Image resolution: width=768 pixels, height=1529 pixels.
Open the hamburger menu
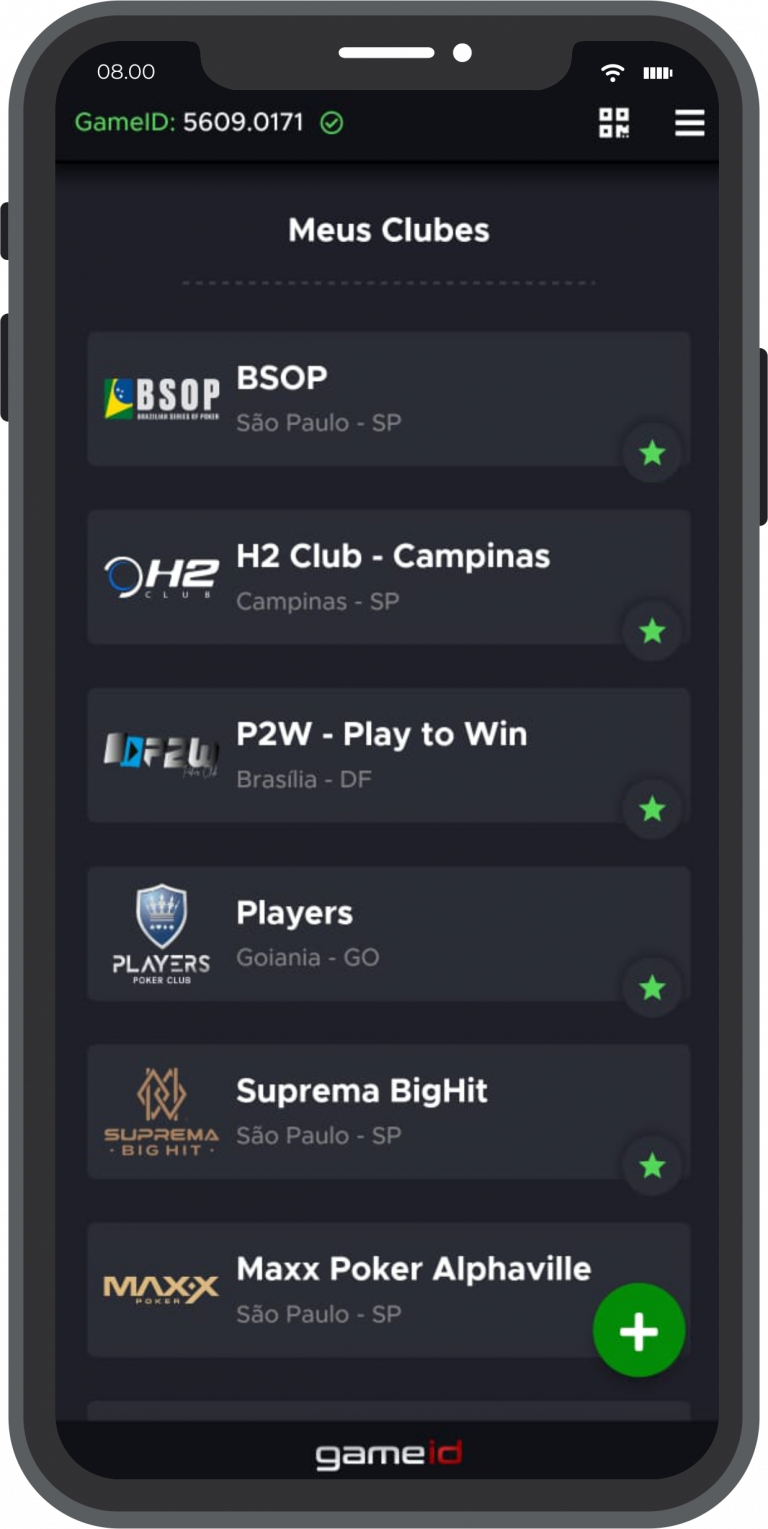click(689, 123)
